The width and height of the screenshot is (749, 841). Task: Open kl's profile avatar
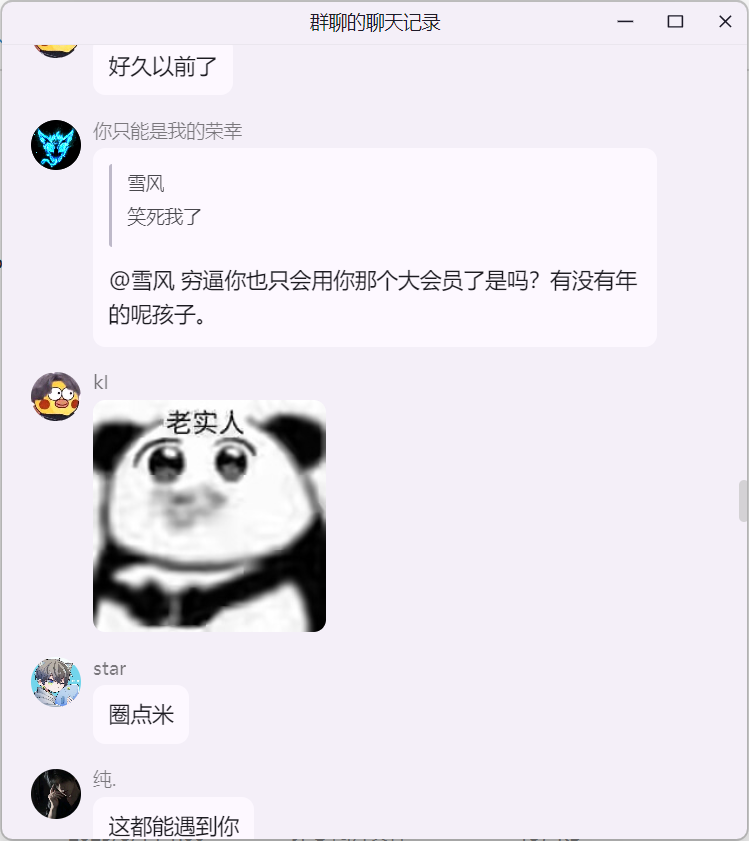click(x=56, y=396)
